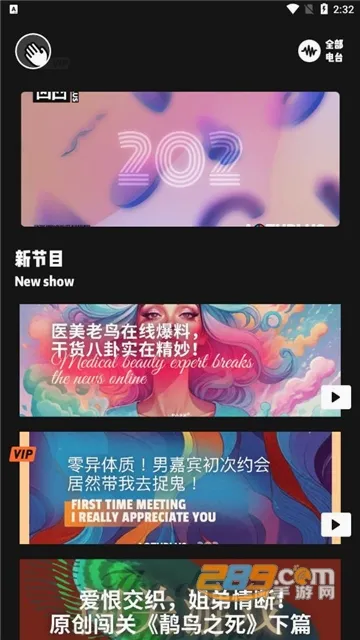Open the 202 featured banner

point(180,159)
